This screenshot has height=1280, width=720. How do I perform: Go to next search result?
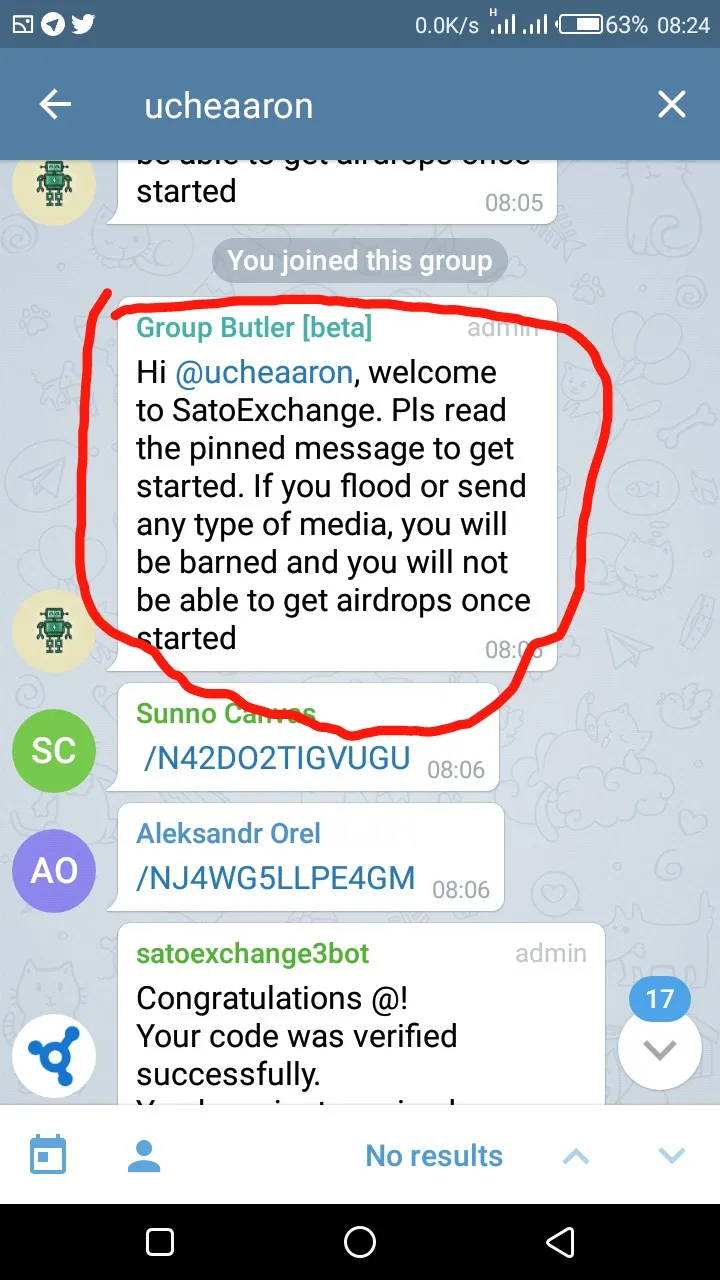pyautogui.click(x=671, y=1156)
